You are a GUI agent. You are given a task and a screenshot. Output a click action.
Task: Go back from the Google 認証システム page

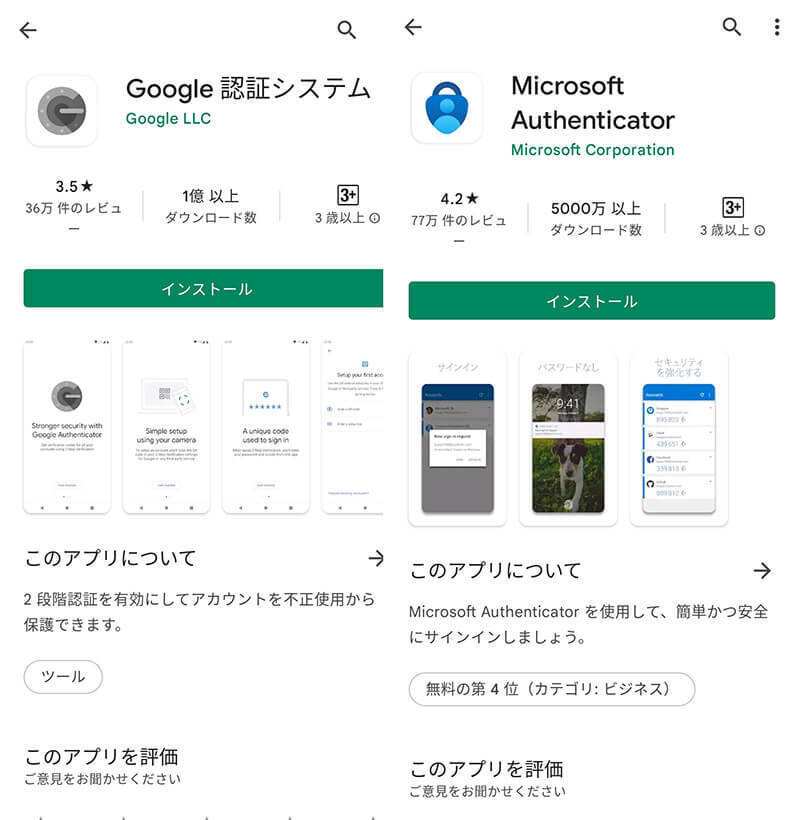[x=28, y=30]
